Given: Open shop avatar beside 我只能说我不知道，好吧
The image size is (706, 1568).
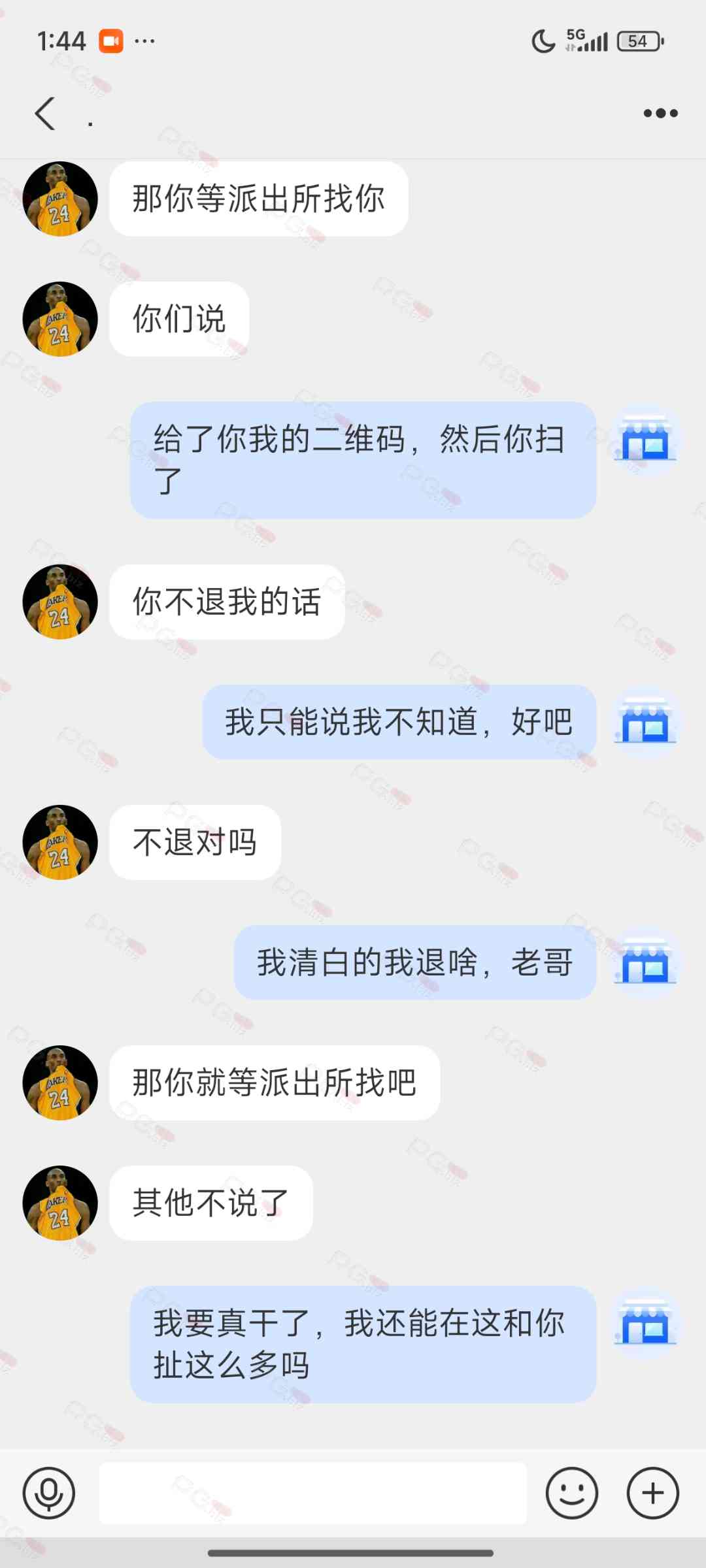Looking at the screenshot, I should (645, 722).
